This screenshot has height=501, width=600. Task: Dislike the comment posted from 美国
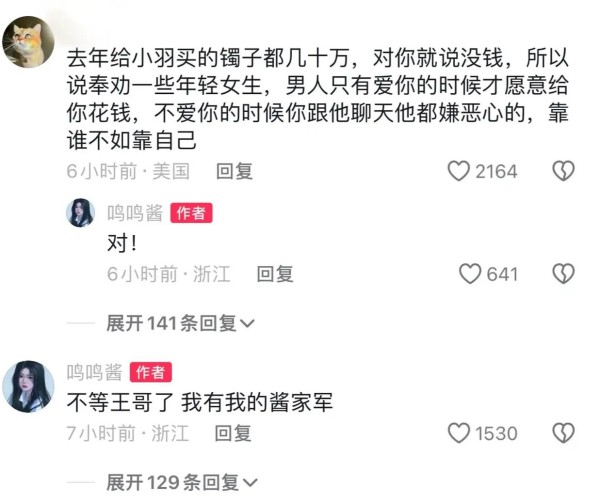point(564,171)
